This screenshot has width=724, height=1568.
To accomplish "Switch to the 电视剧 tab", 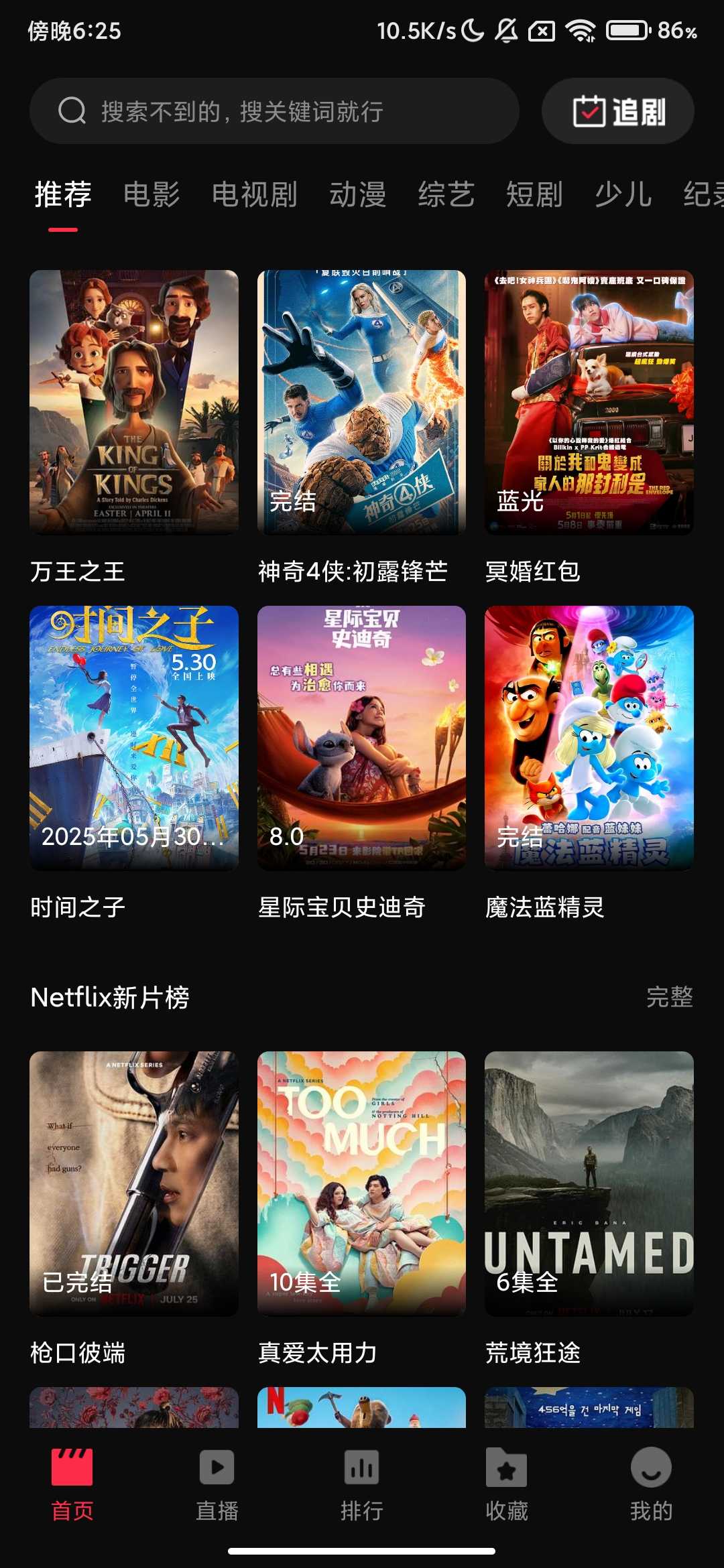I will tap(255, 195).
